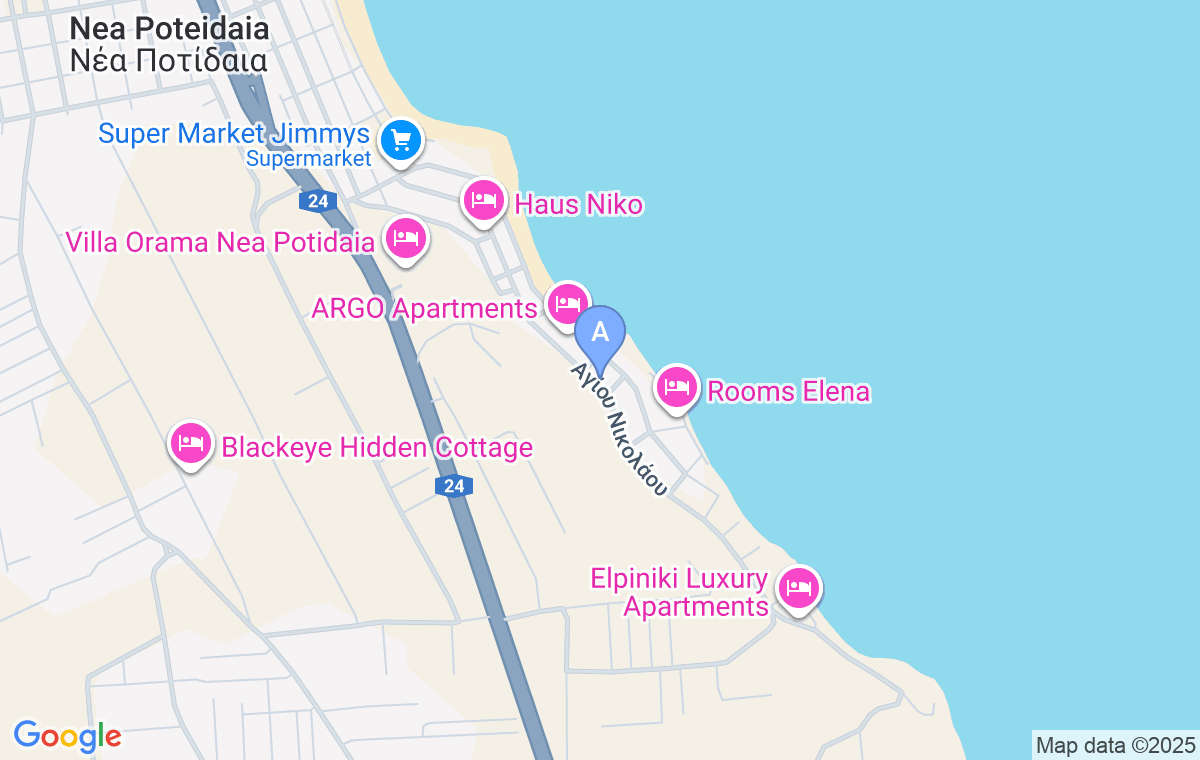Open the Blackeye Hidden Cottage marker

pos(190,443)
